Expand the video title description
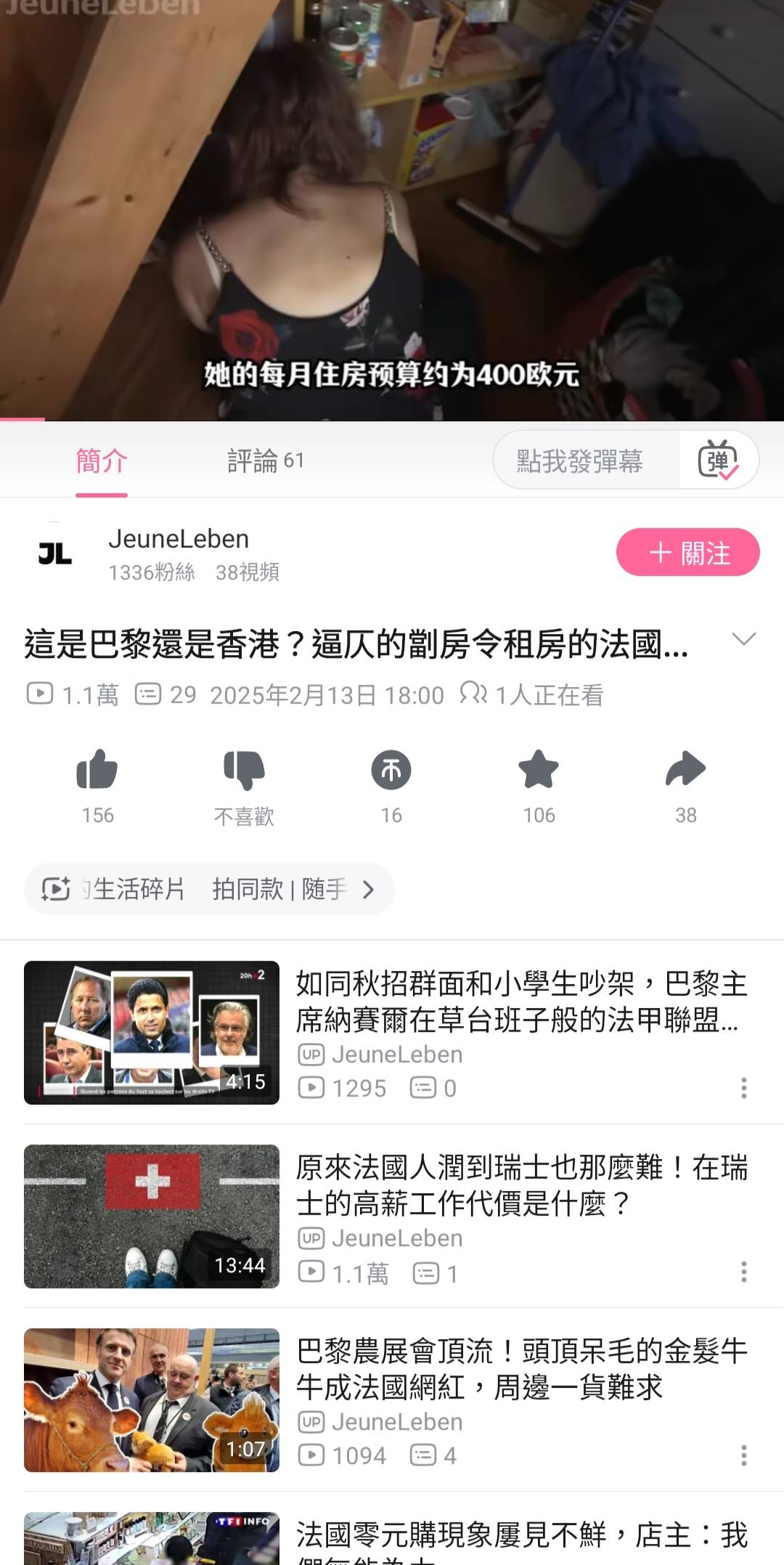 coord(744,639)
